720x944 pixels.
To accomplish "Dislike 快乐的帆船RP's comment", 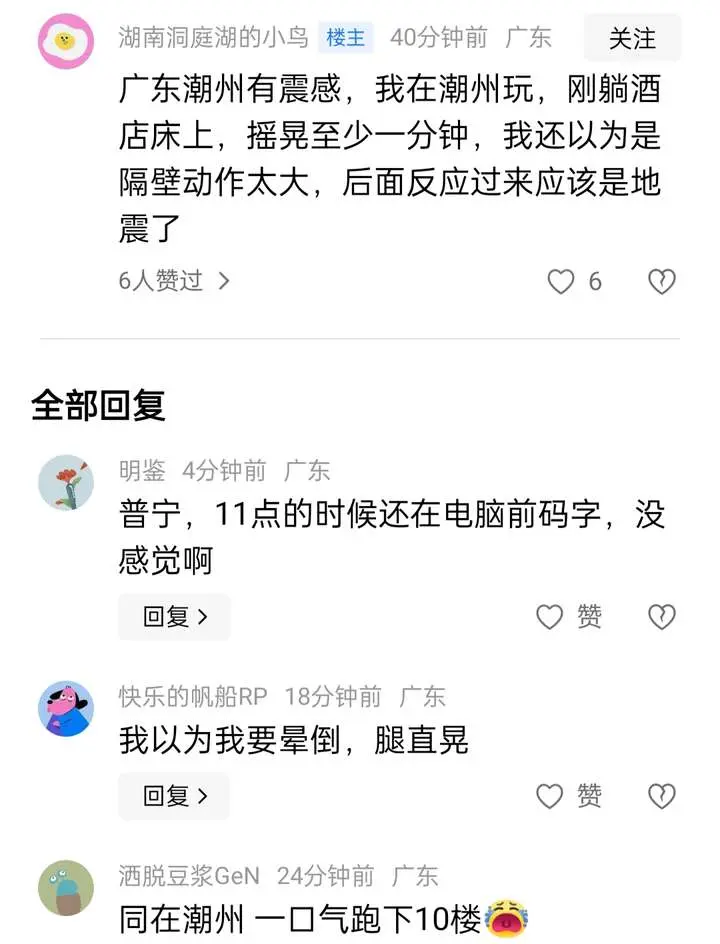I will click(x=662, y=796).
